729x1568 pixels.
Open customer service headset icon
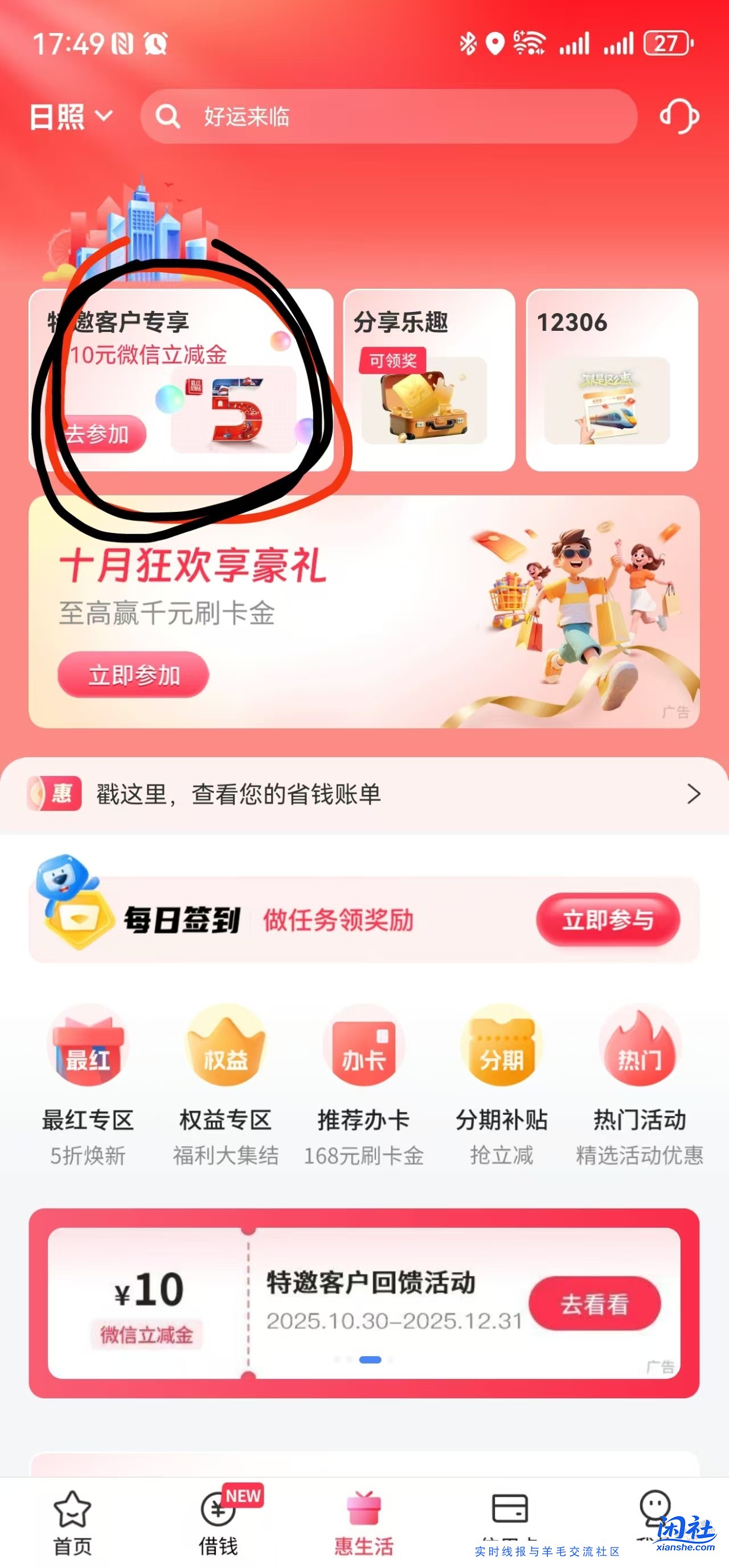coord(680,117)
